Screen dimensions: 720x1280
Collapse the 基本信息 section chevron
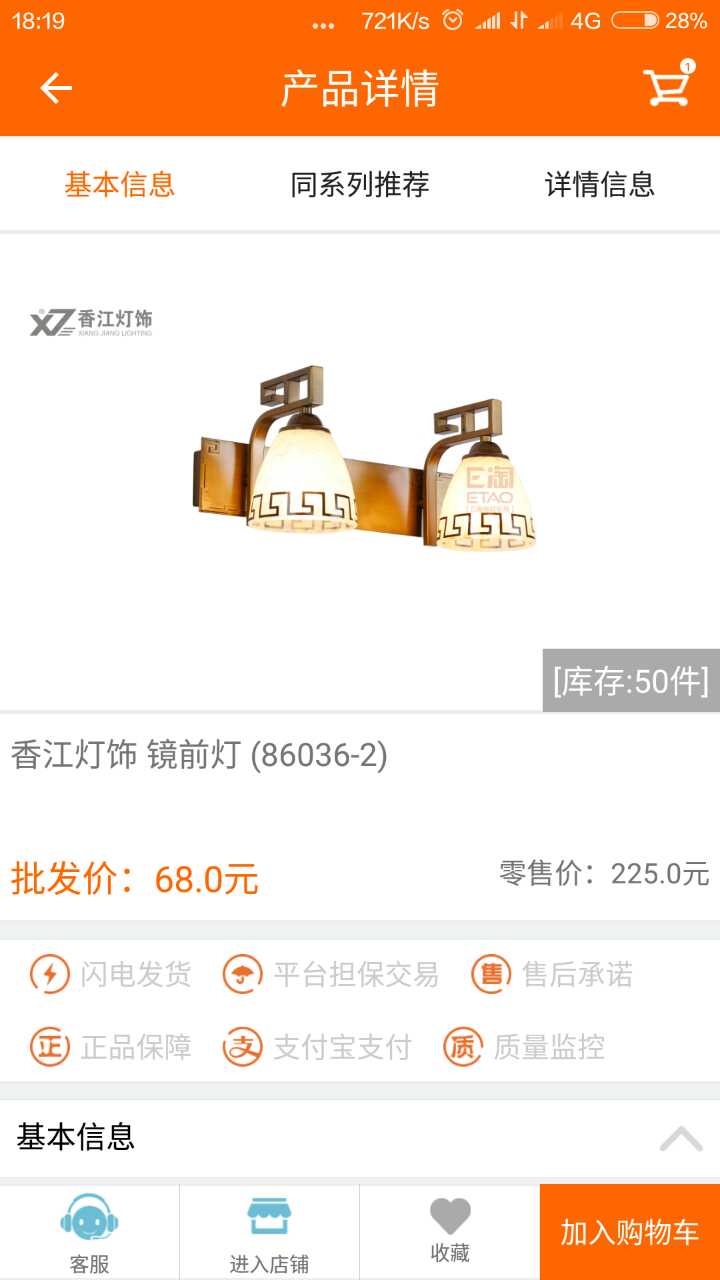tap(681, 1138)
